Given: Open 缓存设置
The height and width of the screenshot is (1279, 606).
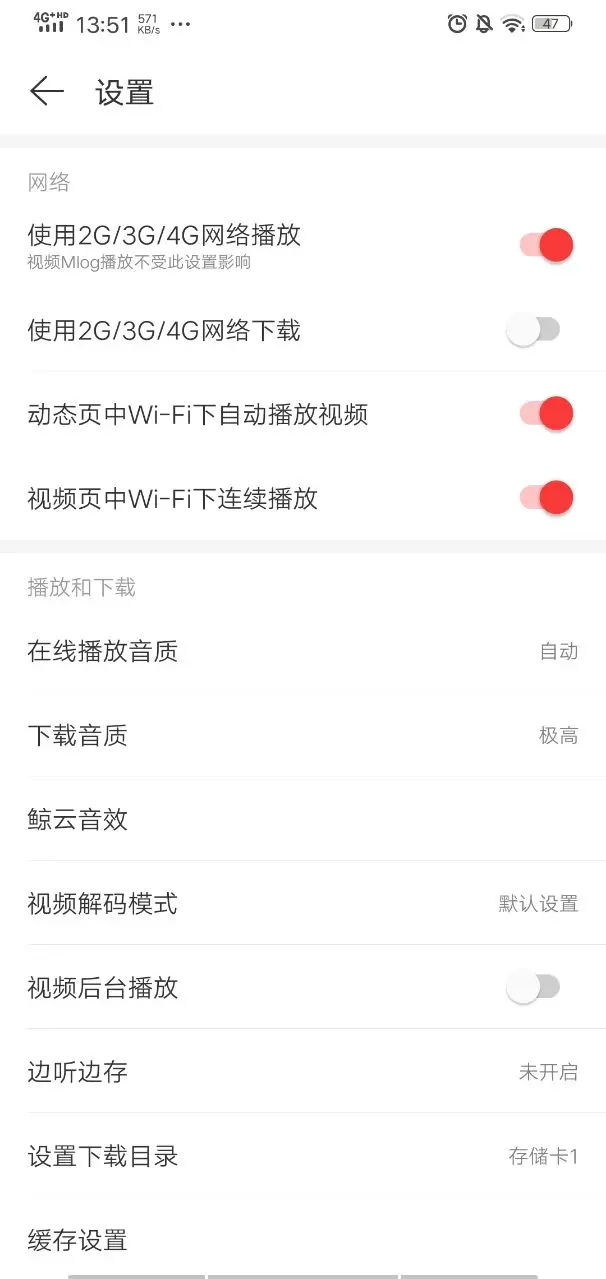Looking at the screenshot, I should pos(302,1240).
